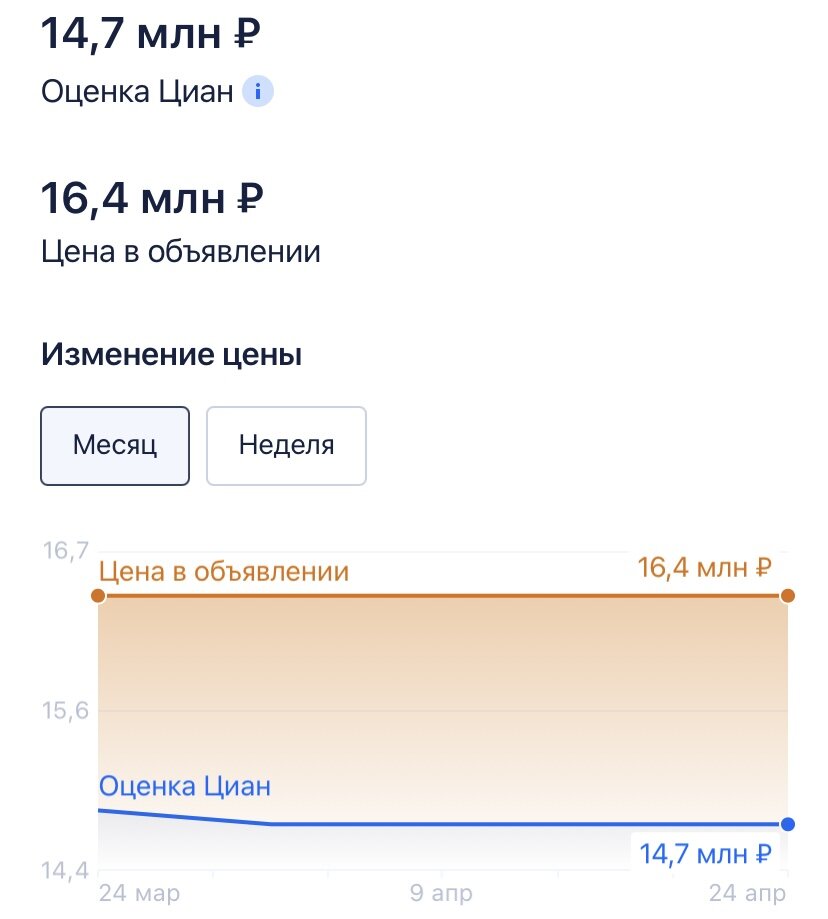Tap the info icon next to Оценка Циан
Viewport: 828px width, 919px height.
pyautogui.click(x=259, y=91)
